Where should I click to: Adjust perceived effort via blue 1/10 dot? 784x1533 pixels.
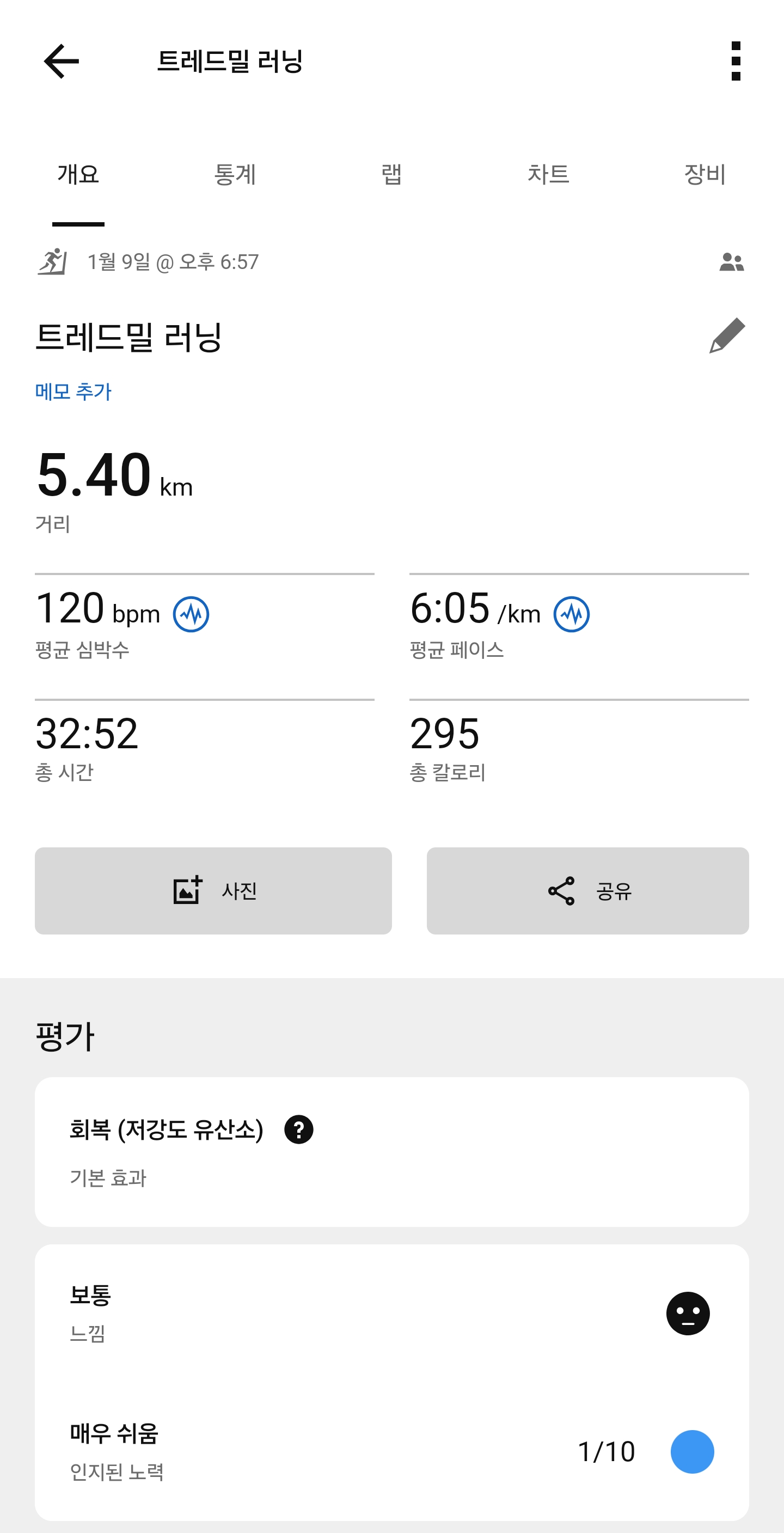692,1452
